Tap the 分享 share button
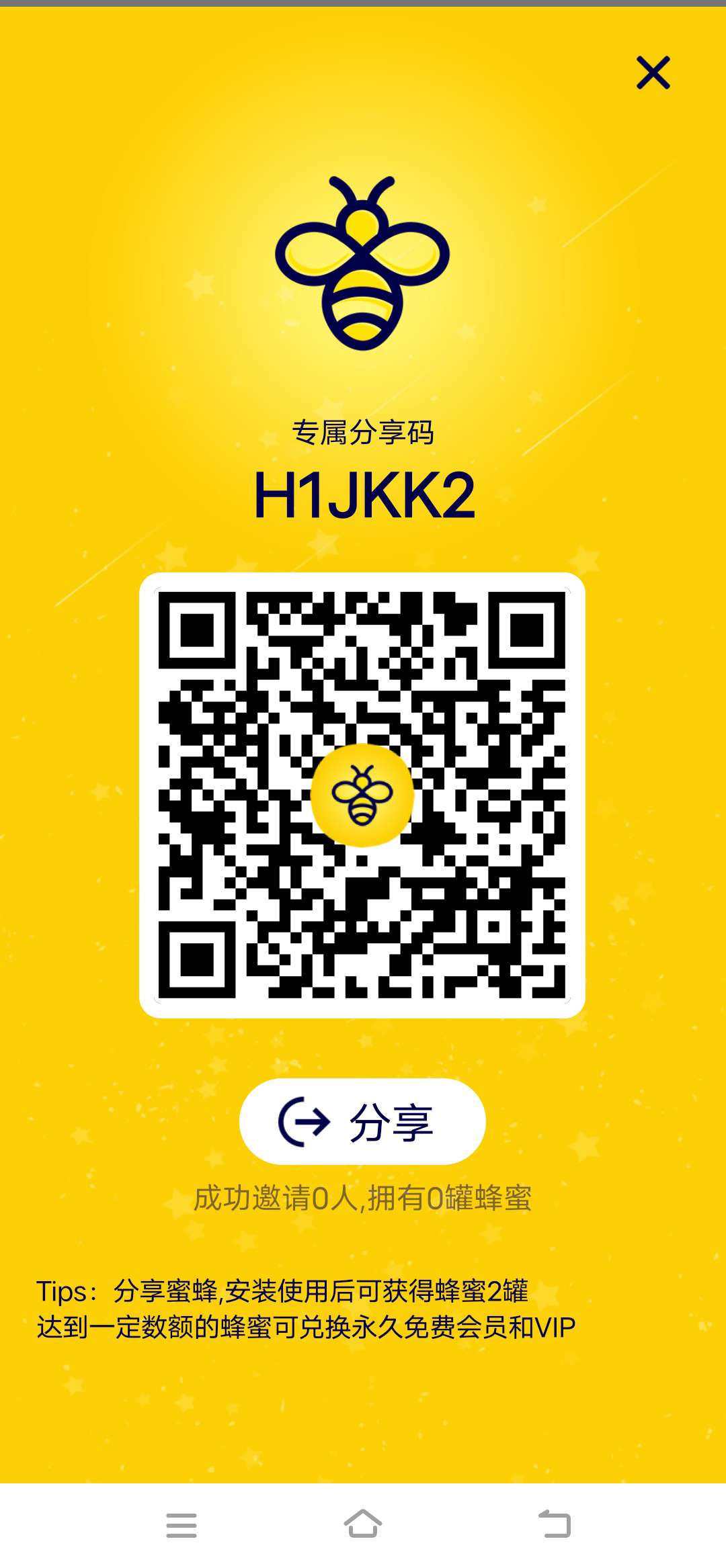Screen dimensions: 726x1568 point(362,1121)
